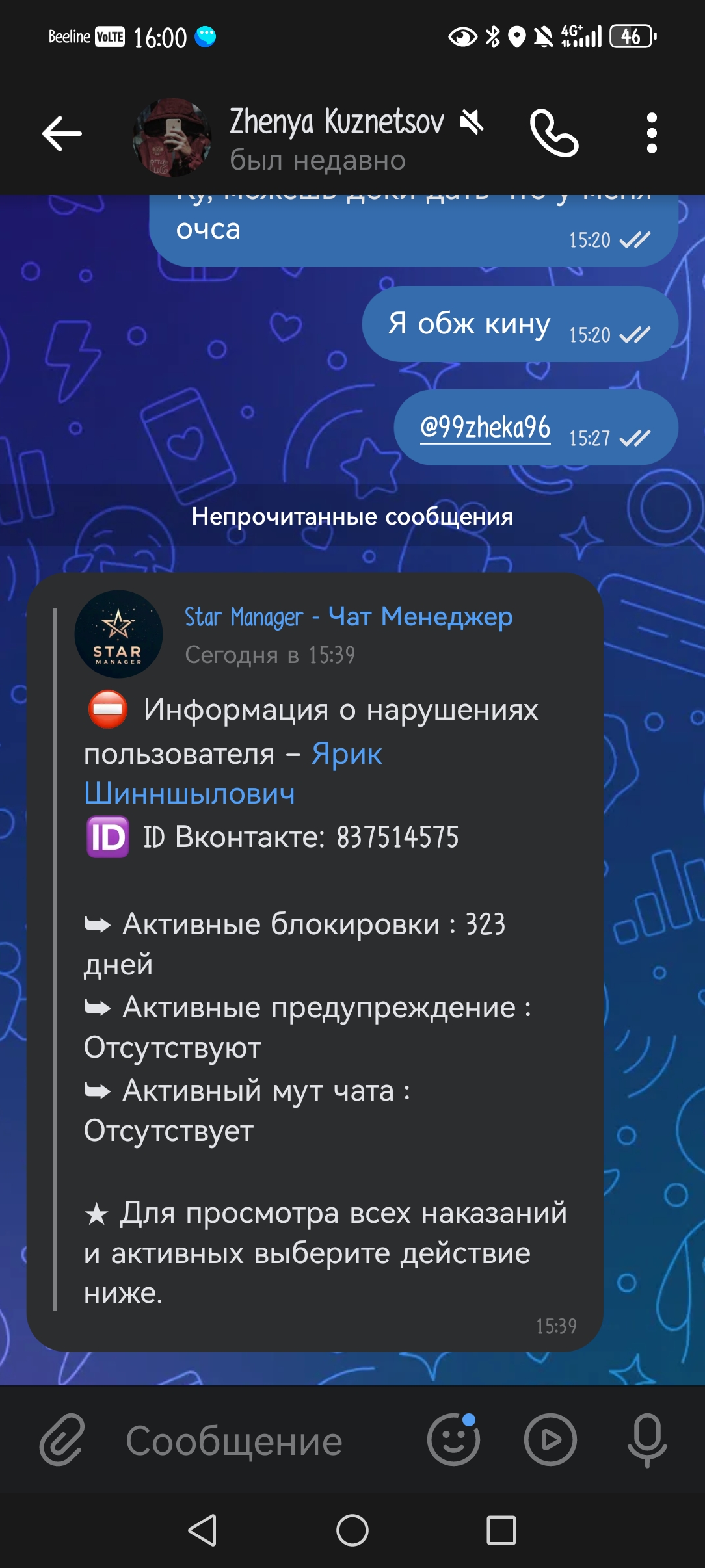Go to the home screen
Screen dimensions: 705x1568
352,1530
